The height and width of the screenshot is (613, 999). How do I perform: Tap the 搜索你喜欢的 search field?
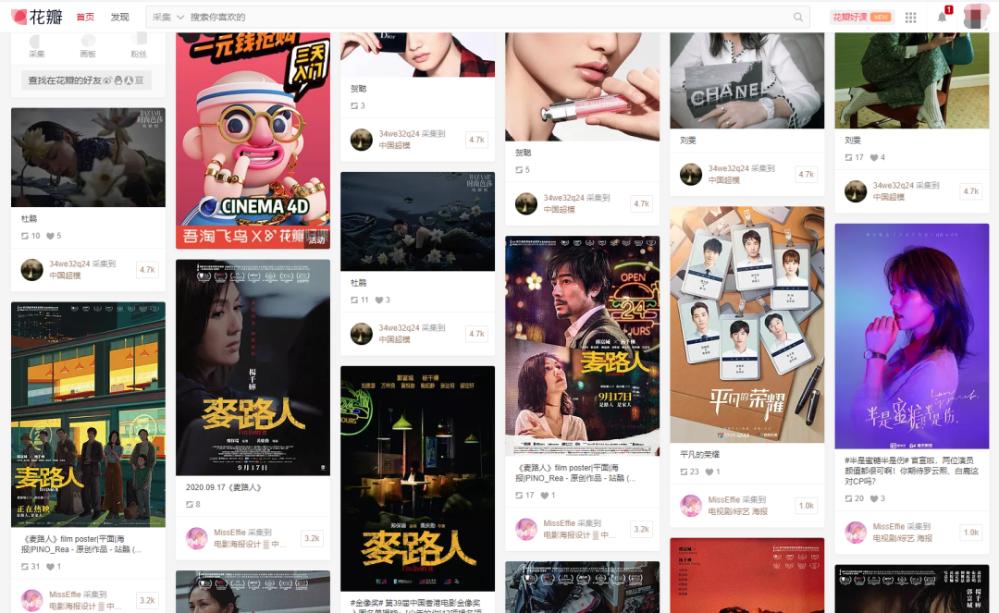pyautogui.click(x=480, y=17)
